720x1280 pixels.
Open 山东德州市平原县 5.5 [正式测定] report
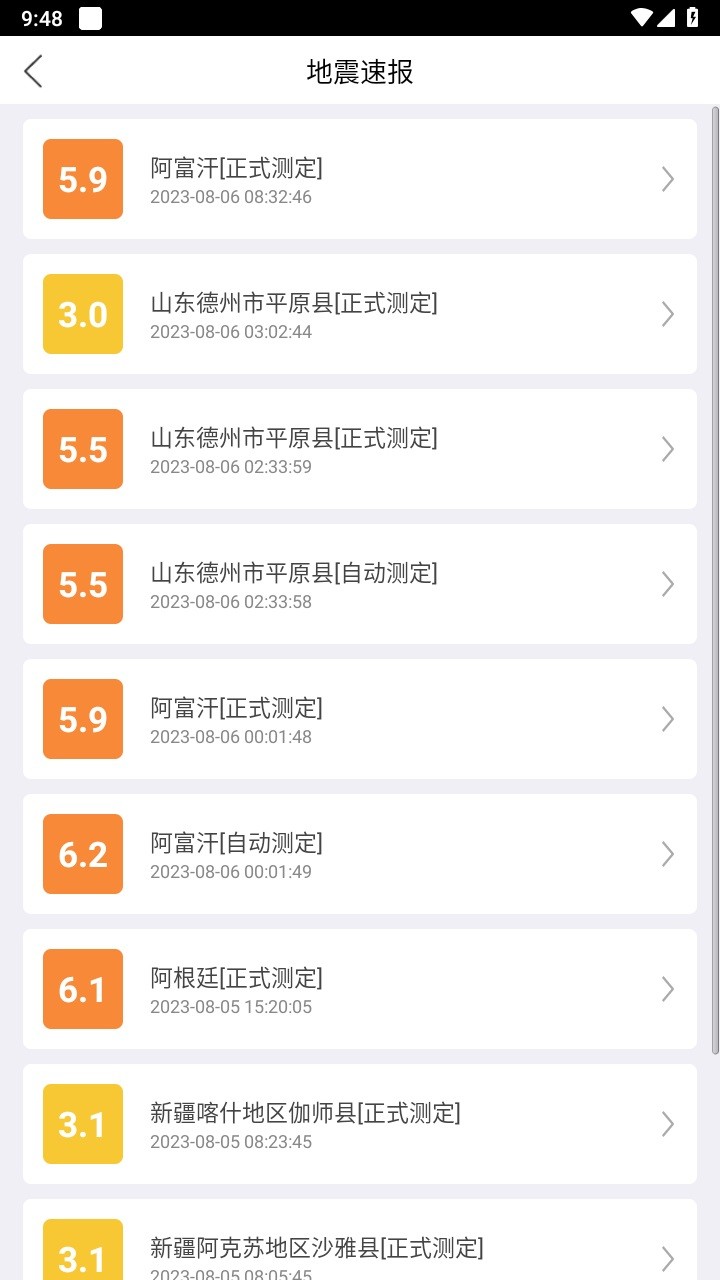pyautogui.click(x=360, y=449)
